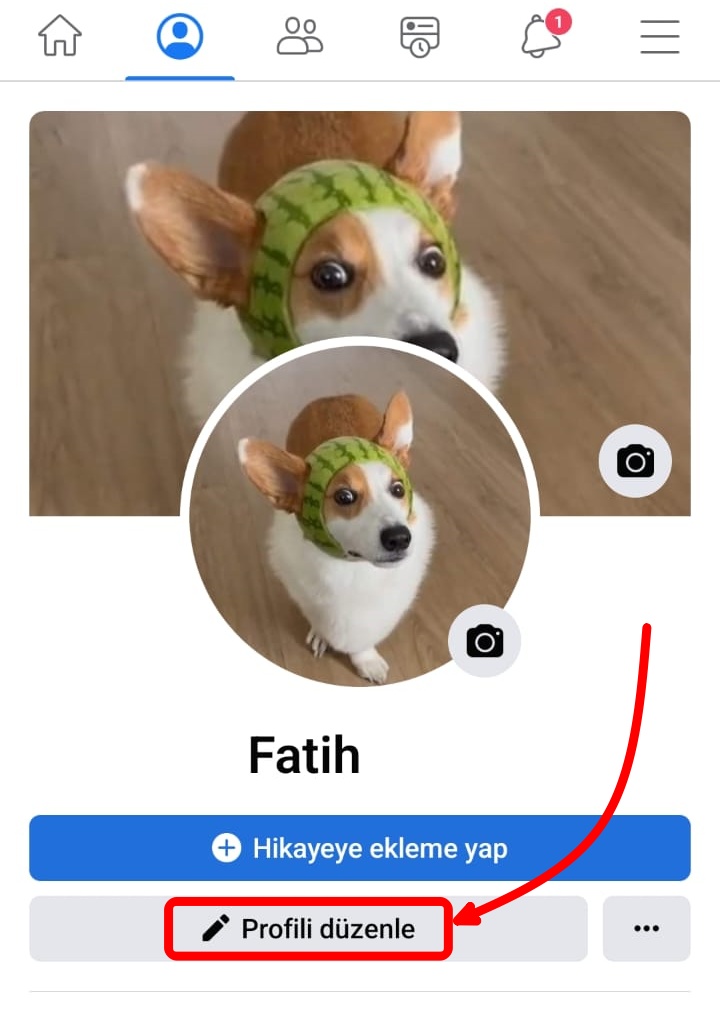This screenshot has height=1013, width=720.
Task: Open the three-dot profile options
Action: (x=647, y=929)
